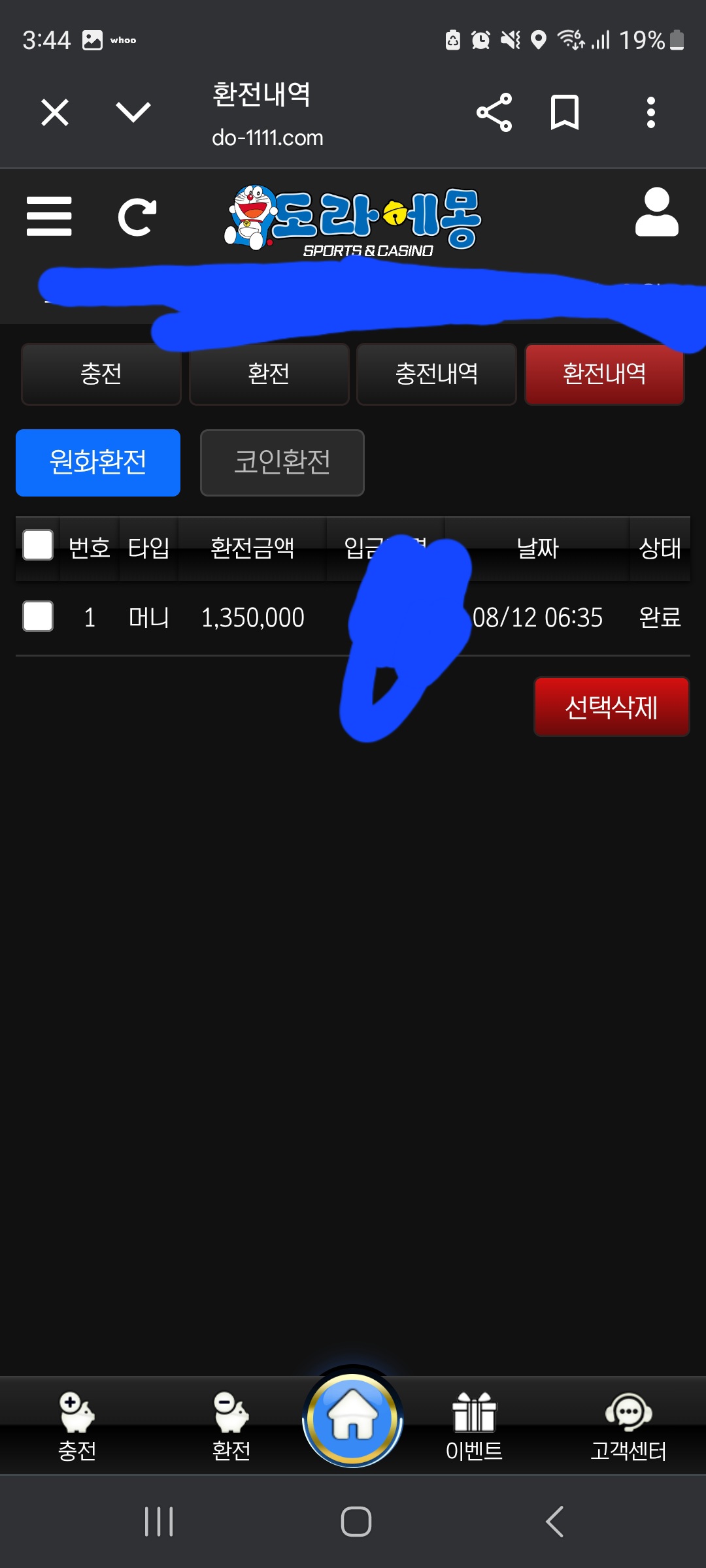
Task: Open the 충전내역 tab
Action: click(x=437, y=374)
